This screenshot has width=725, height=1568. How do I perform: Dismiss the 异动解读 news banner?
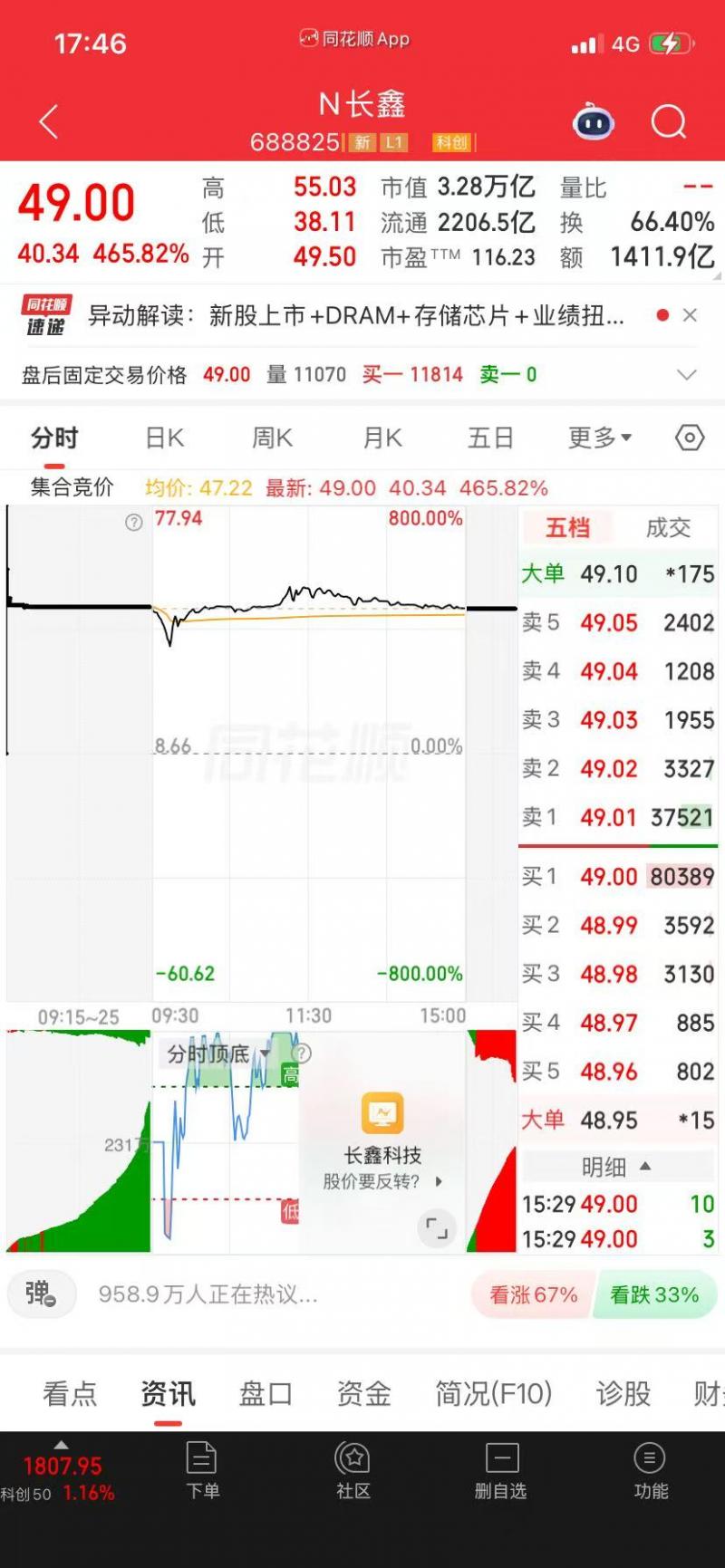tap(690, 315)
